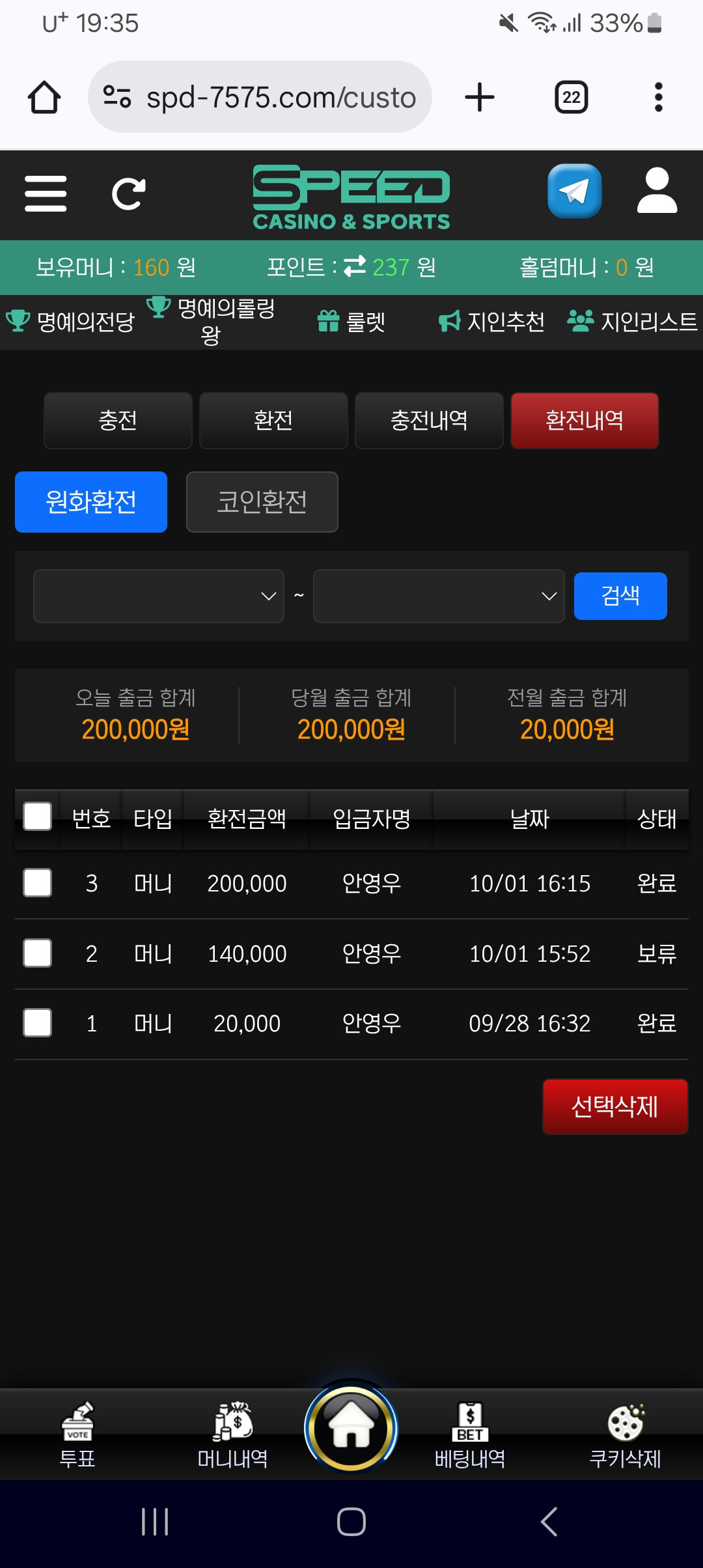
Task: Check the select-all box in table header
Action: tap(38, 817)
